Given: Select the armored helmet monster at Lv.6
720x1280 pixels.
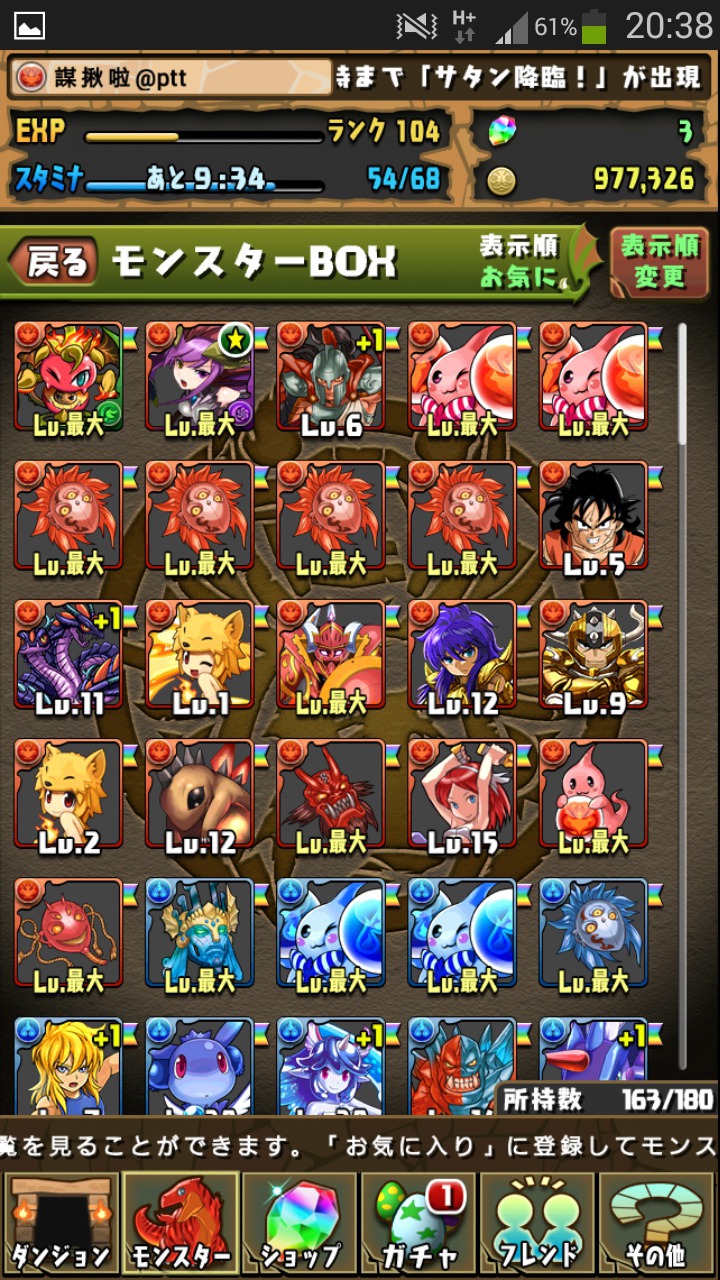Looking at the screenshot, I should pyautogui.click(x=330, y=378).
